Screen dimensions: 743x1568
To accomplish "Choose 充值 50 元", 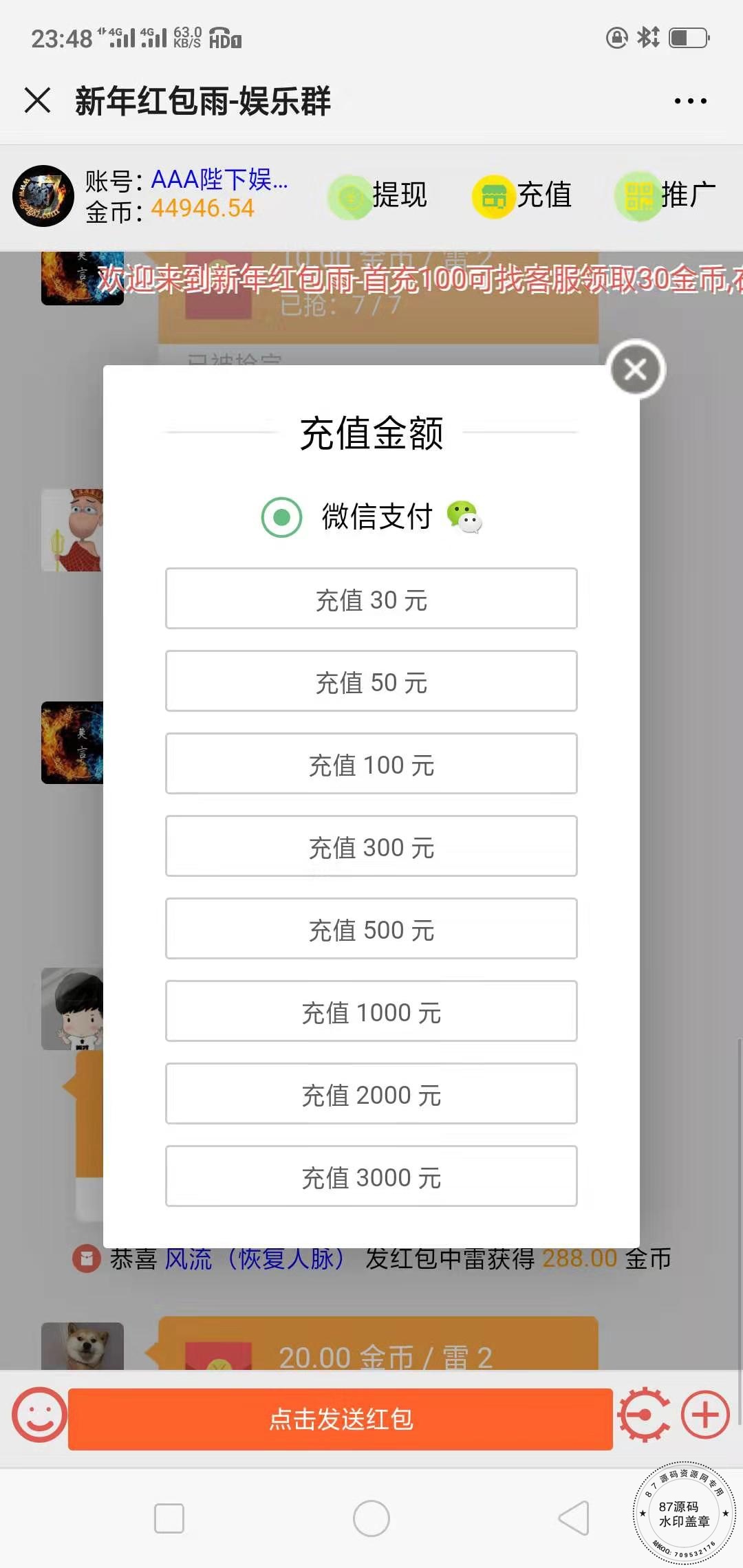I will [371, 682].
